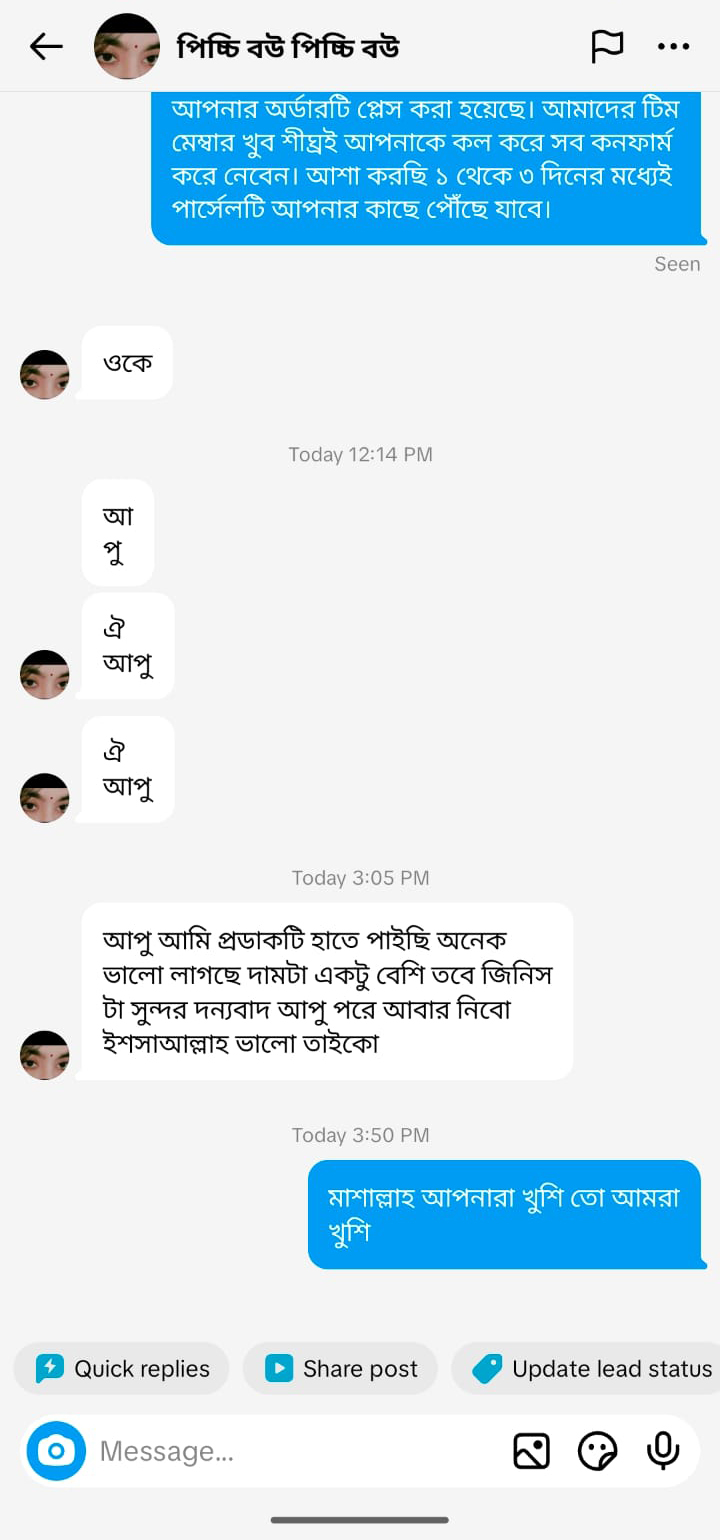Open the three-dot conversation options menu
The width and height of the screenshot is (720, 1540).
pos(674,45)
